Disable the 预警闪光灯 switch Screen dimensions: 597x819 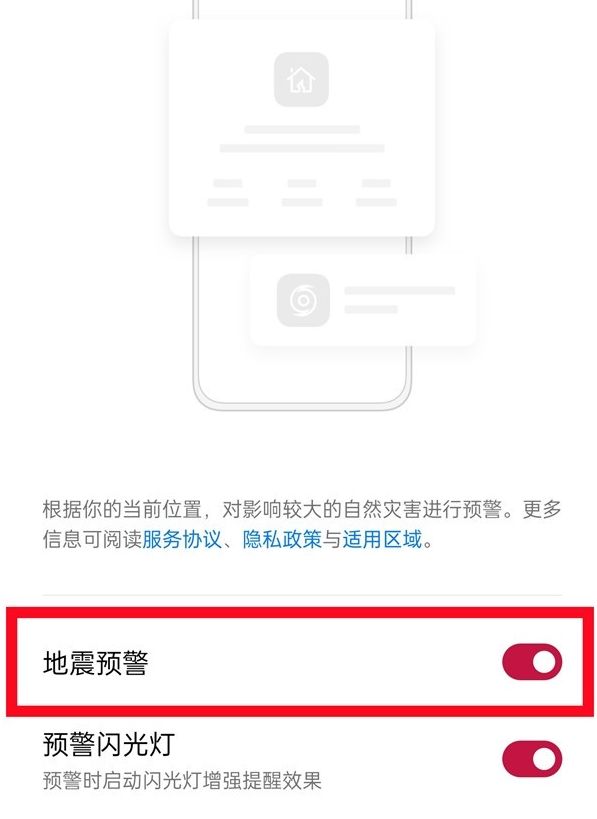pos(532,758)
